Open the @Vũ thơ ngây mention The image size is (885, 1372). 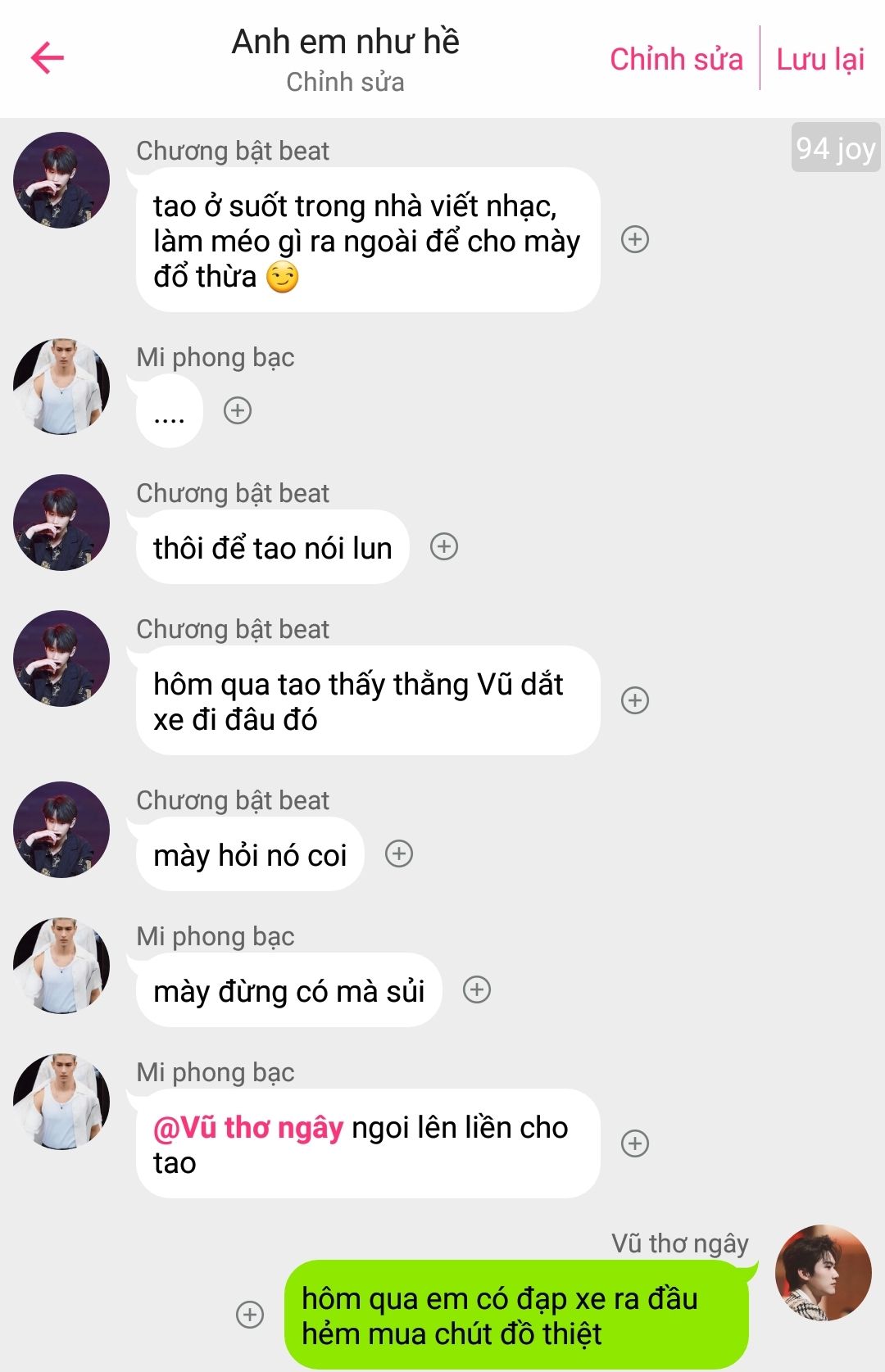click(248, 1128)
